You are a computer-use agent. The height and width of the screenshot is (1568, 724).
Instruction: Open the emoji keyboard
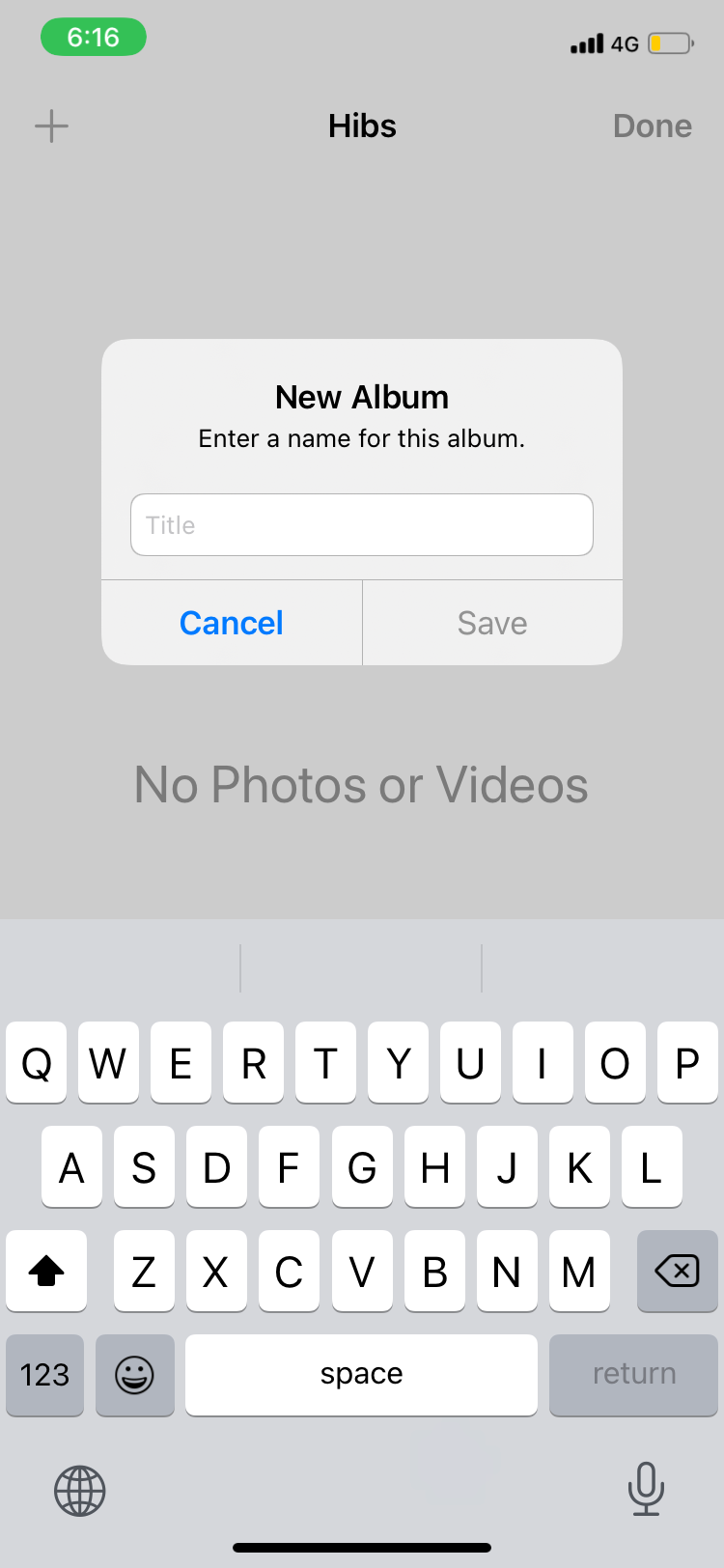point(134,1375)
